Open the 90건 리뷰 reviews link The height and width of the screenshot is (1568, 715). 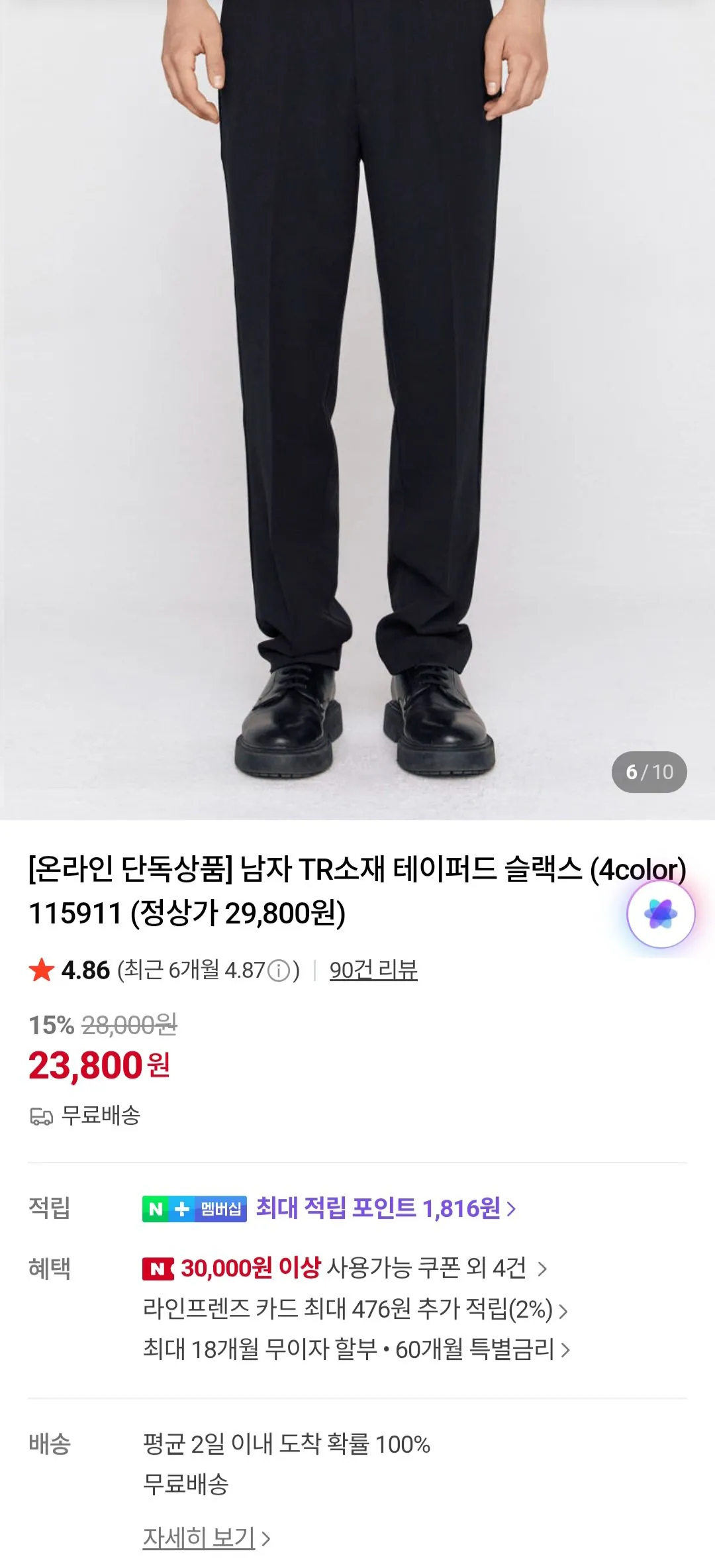[374, 970]
